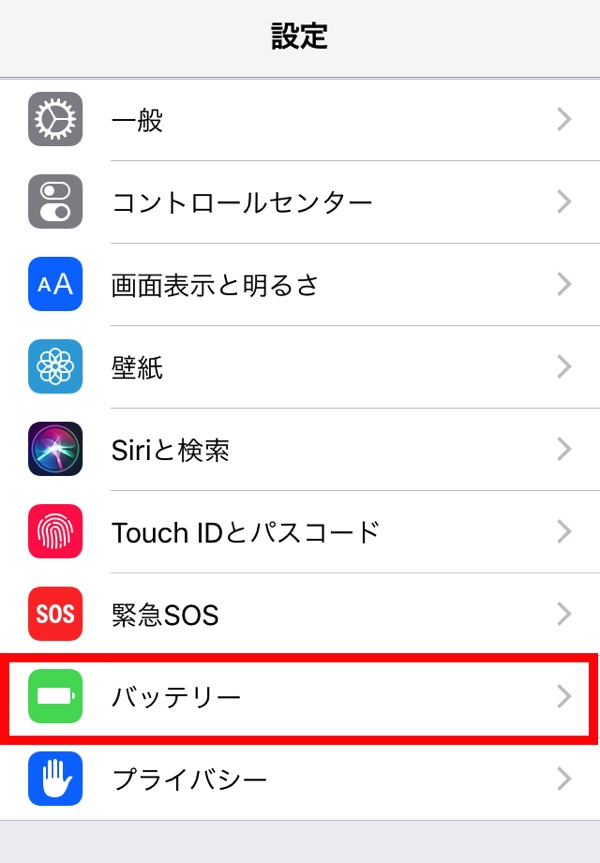Open コントロールセンター settings

click(x=300, y=203)
